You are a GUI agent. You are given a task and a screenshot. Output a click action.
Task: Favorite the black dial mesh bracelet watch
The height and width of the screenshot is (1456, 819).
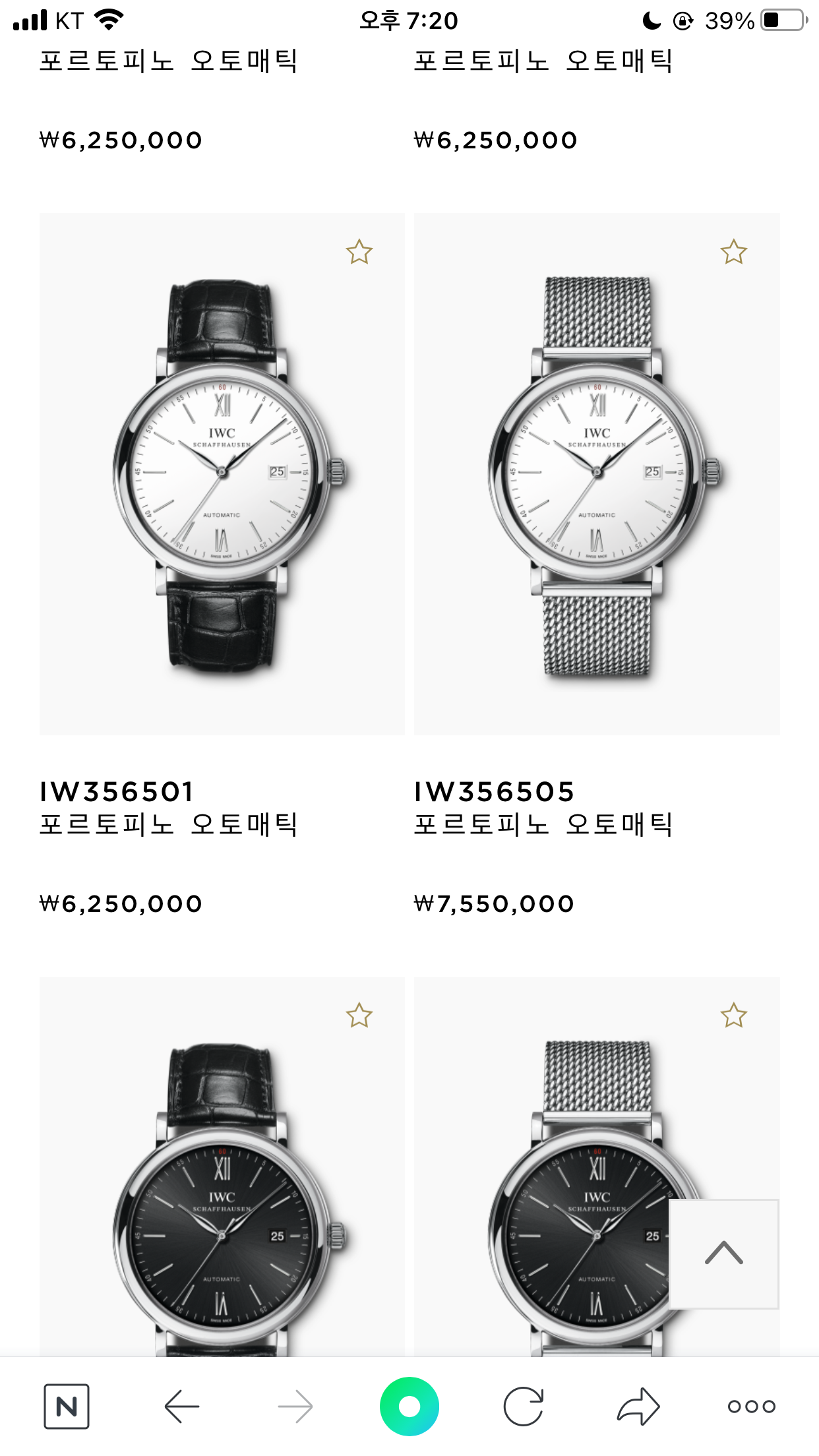pos(733,1016)
